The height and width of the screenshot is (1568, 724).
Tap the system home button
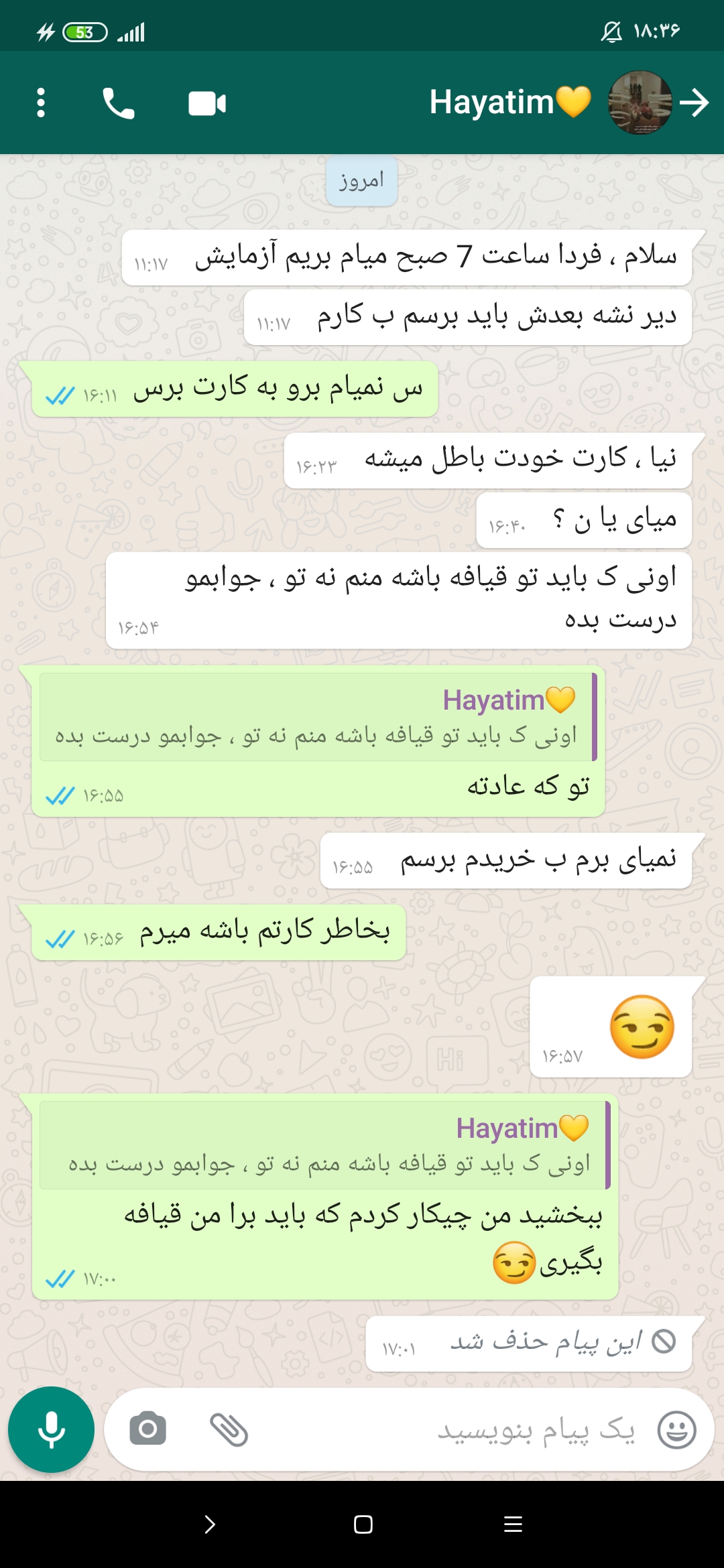[x=363, y=1524]
